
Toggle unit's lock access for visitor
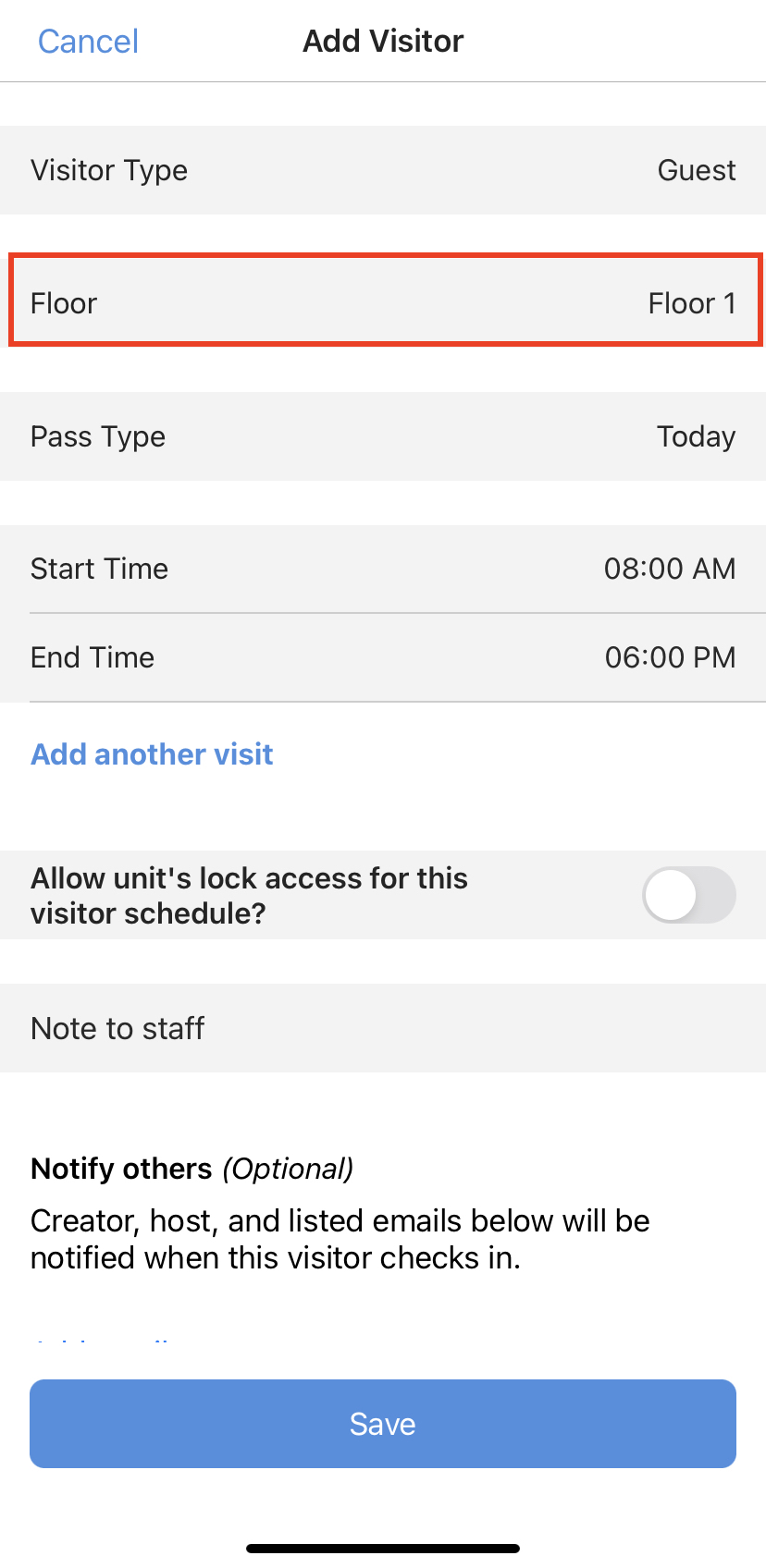(x=688, y=895)
